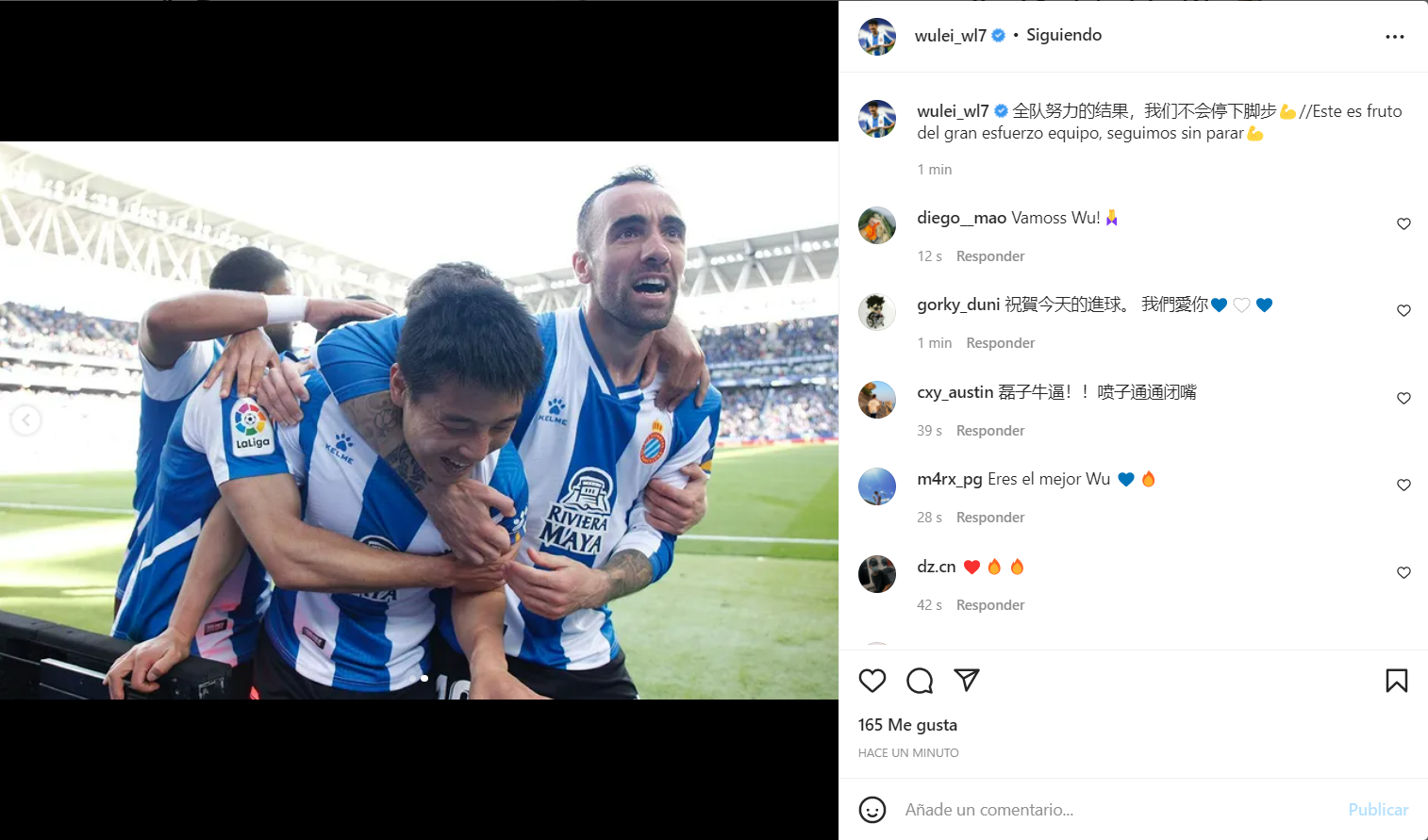Open dz.cn's profile
The image size is (1428, 840).
936,567
